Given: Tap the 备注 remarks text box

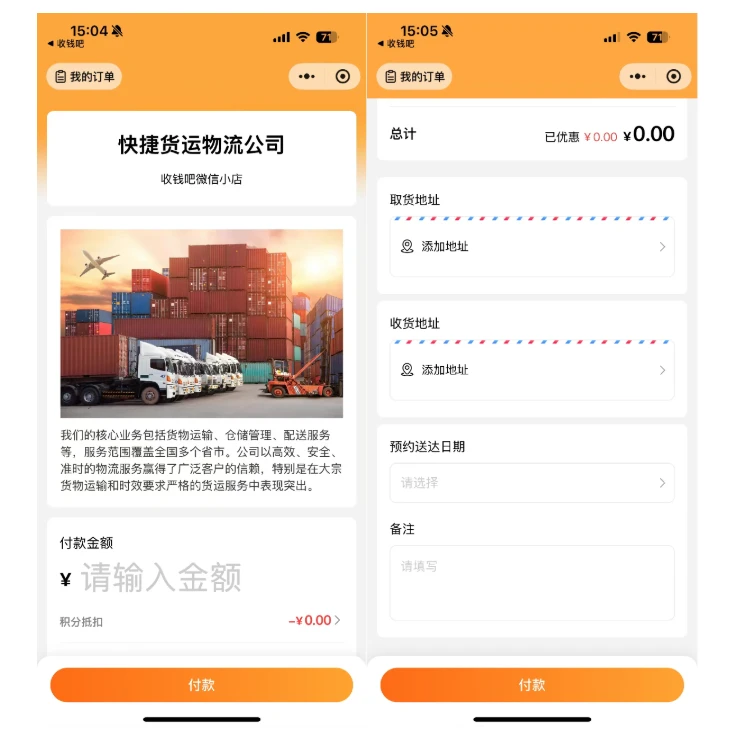Looking at the screenshot, I should [531, 583].
